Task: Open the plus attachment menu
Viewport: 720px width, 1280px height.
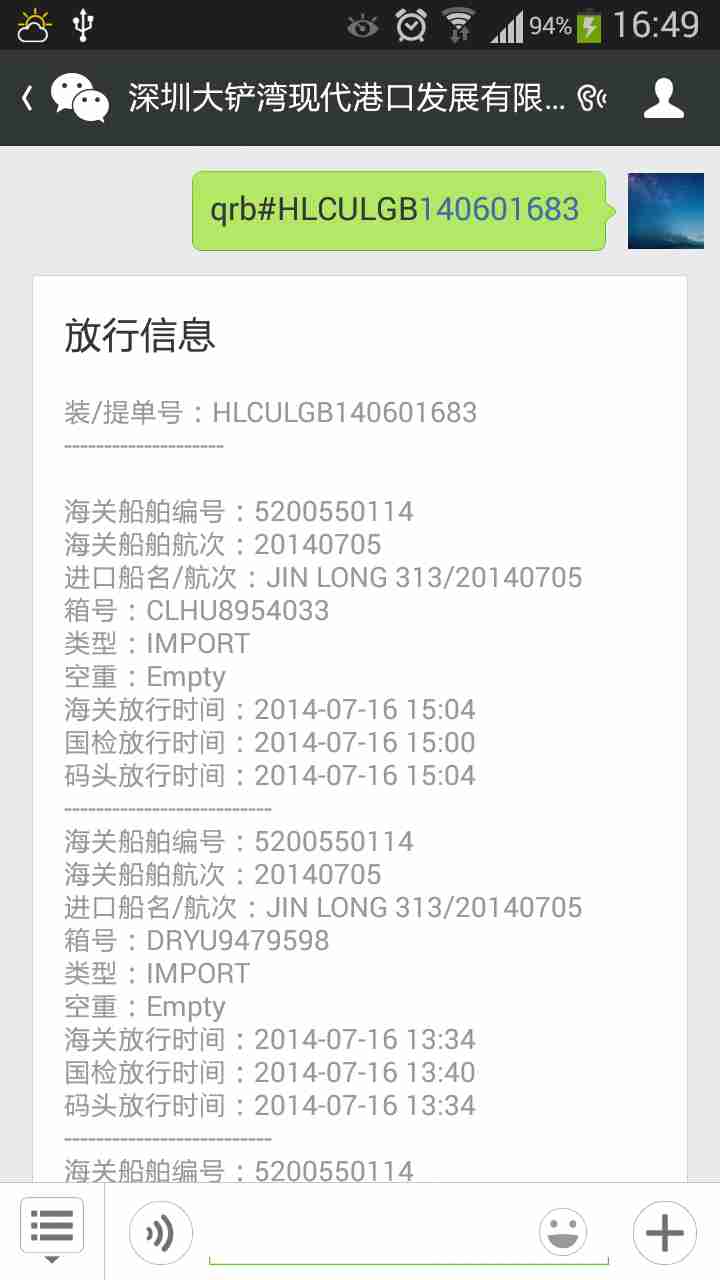Action: pyautogui.click(x=664, y=1233)
